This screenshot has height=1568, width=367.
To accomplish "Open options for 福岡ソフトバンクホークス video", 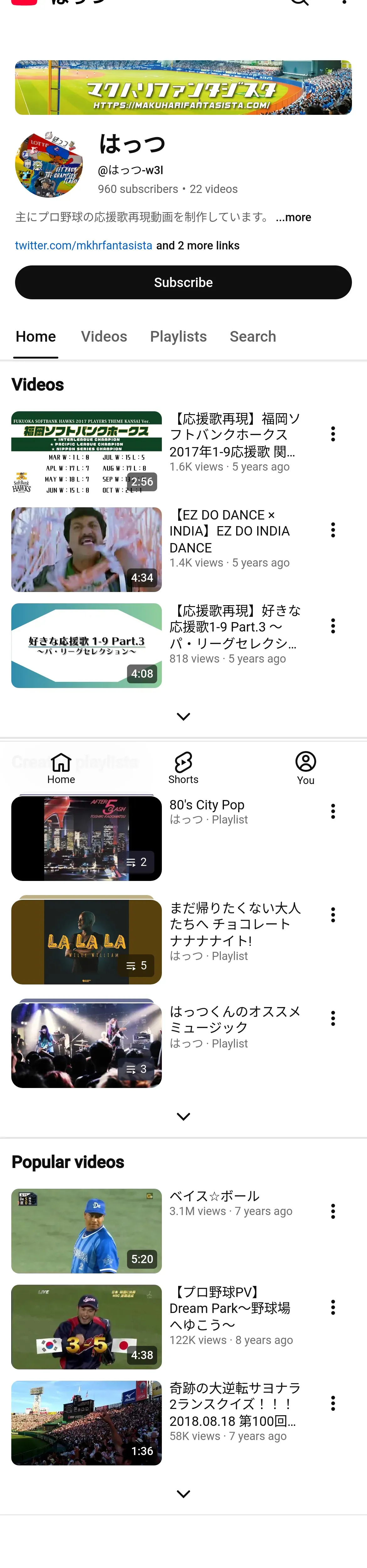I will pyautogui.click(x=333, y=434).
